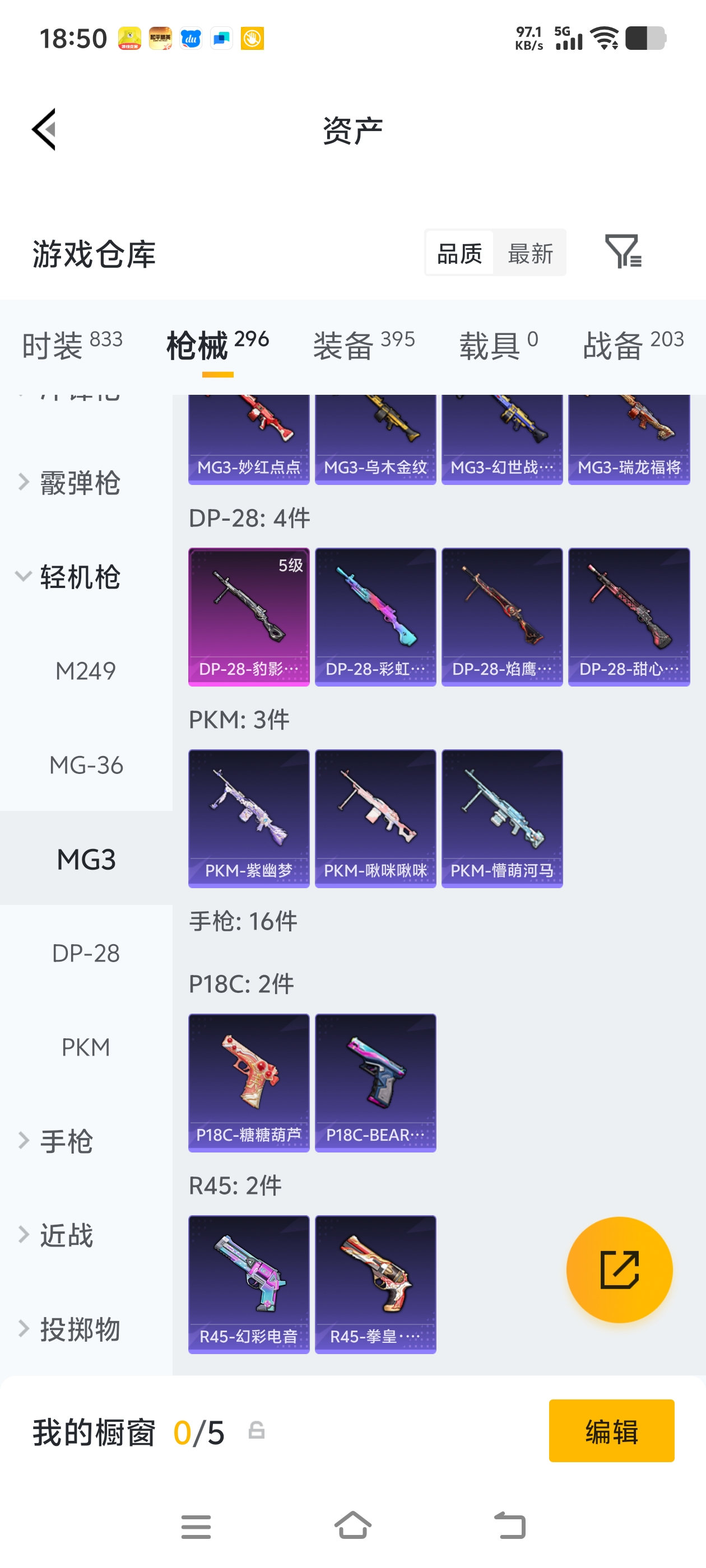Select DP-28 in the sidebar list
Image resolution: width=706 pixels, height=1568 pixels.
[86, 953]
